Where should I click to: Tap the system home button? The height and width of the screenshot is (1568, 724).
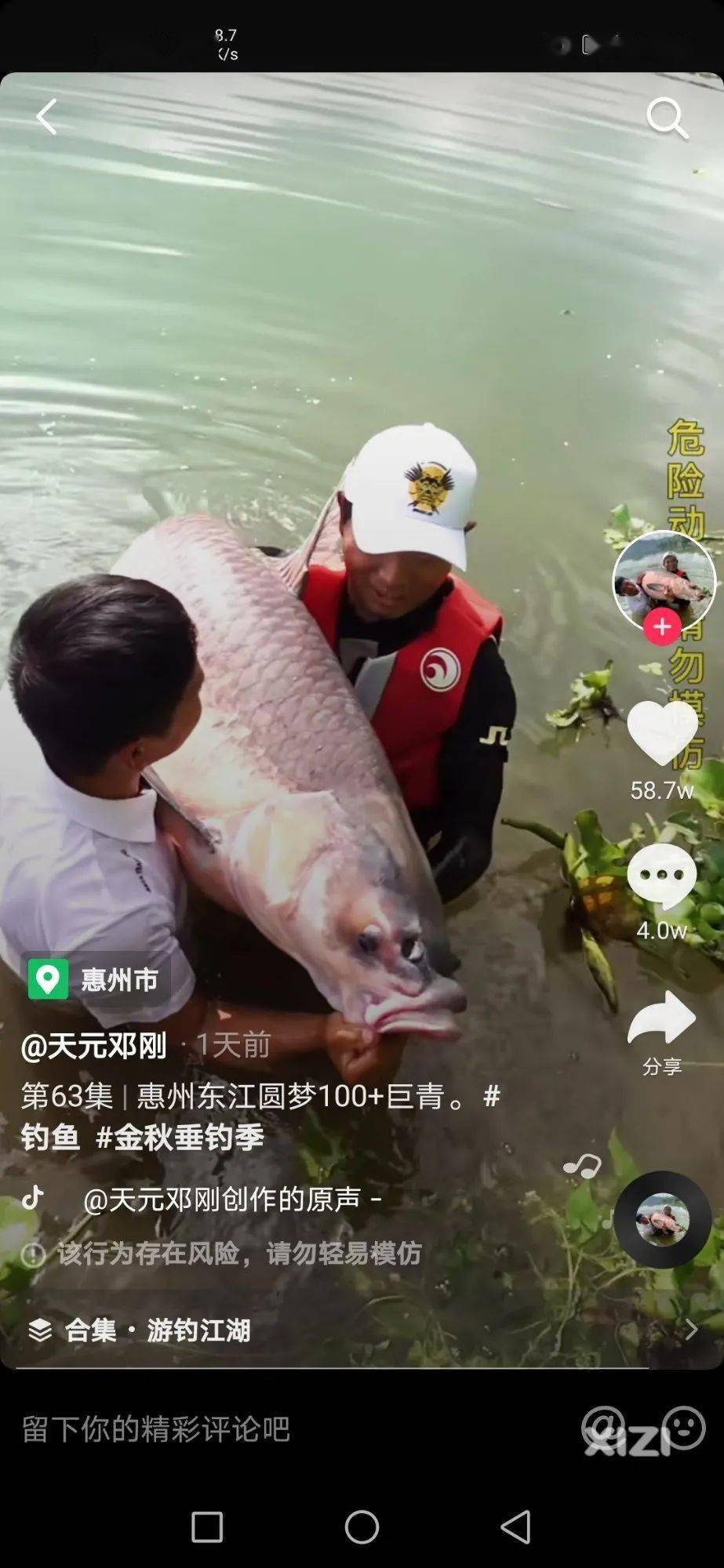[362, 1527]
